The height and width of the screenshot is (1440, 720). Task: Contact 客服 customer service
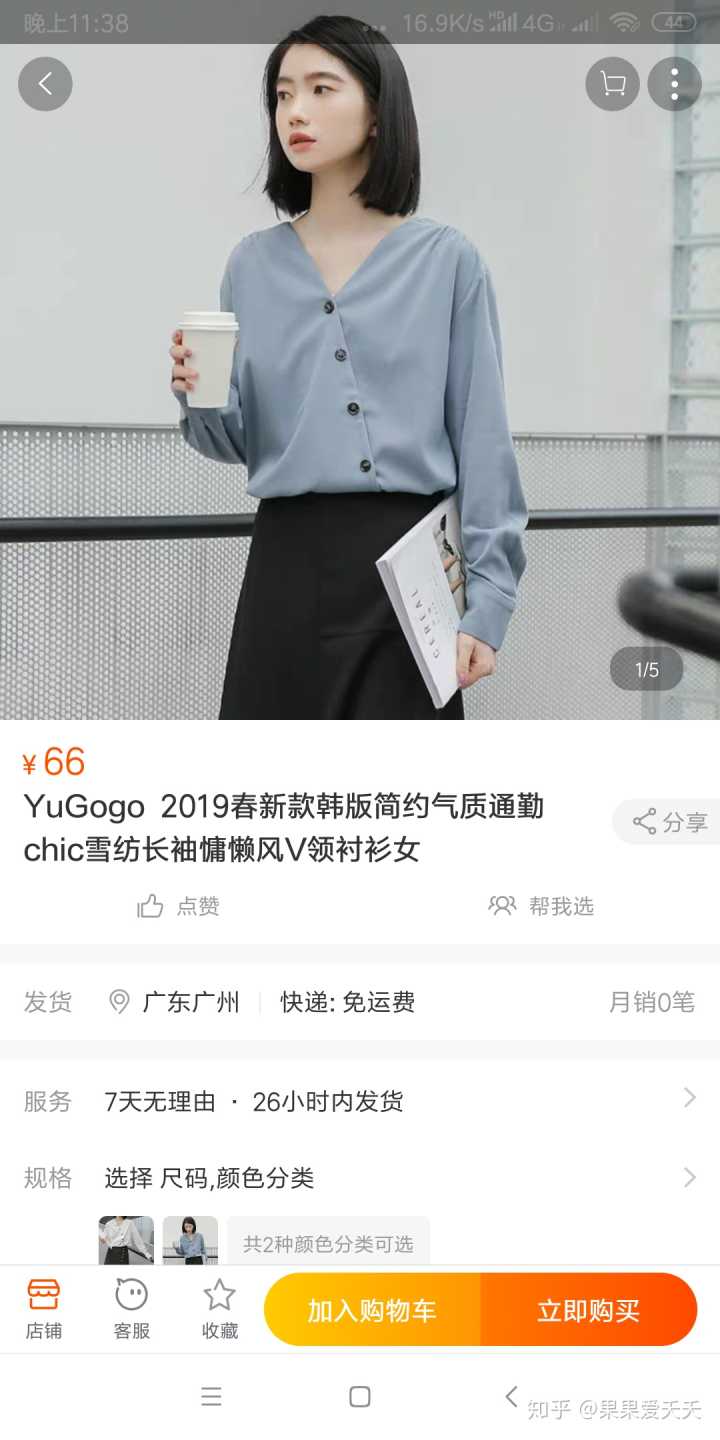pyautogui.click(x=131, y=1309)
